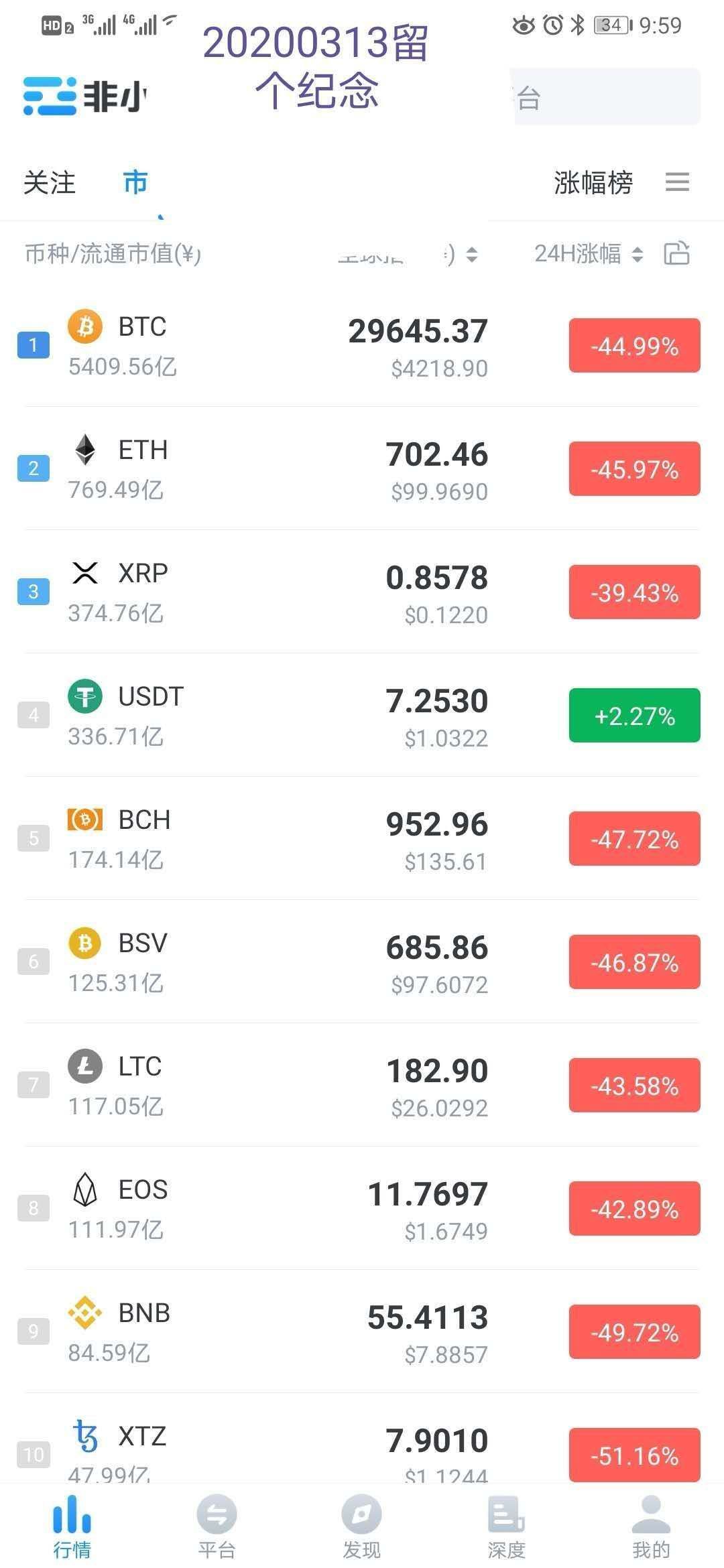Sort the list by 24H涨幅
Viewport: 724px width, 1568px height.
(588, 254)
